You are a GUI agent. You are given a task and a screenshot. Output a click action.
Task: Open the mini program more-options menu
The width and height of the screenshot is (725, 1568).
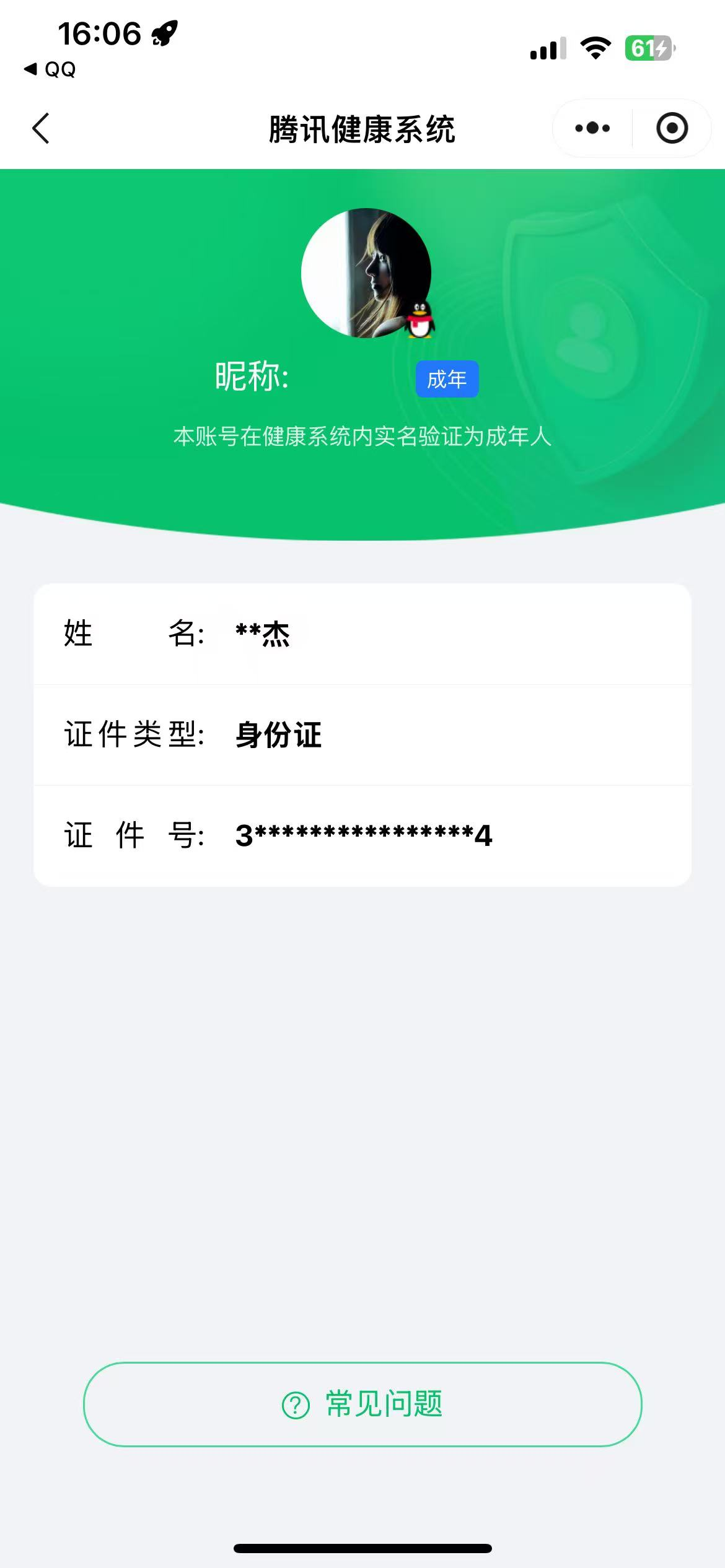[x=592, y=128]
